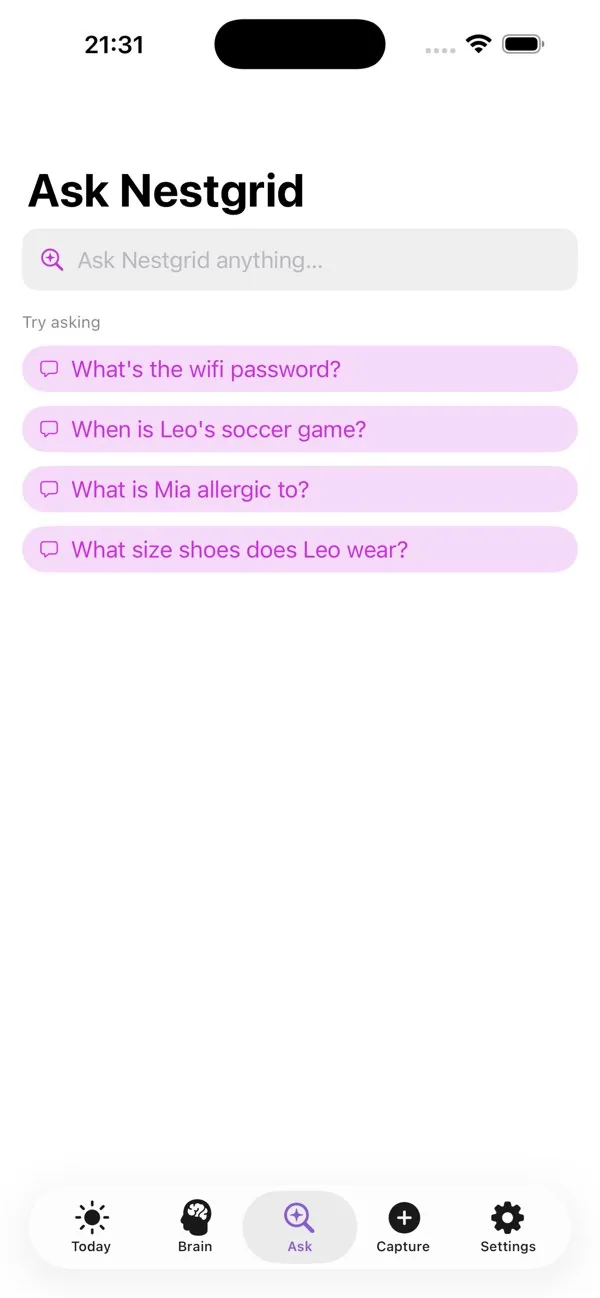The width and height of the screenshot is (600, 1298).
Task: Go to the Capture tab
Action: click(403, 1227)
